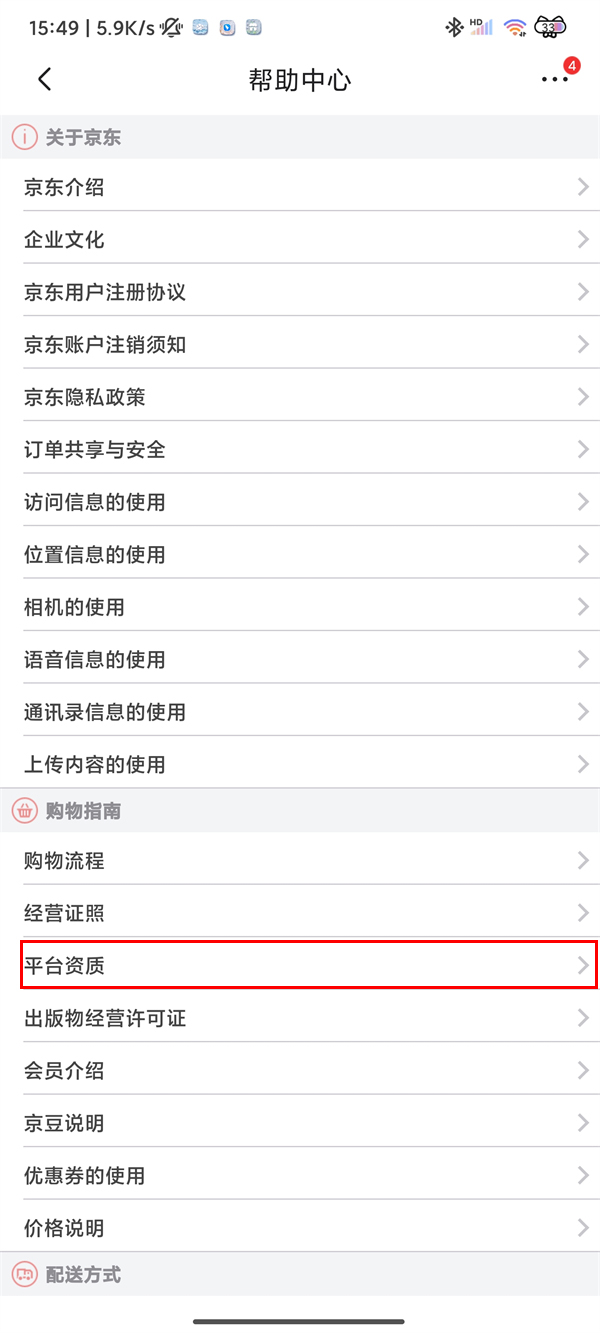Open 京东隐私政策

[x=300, y=397]
